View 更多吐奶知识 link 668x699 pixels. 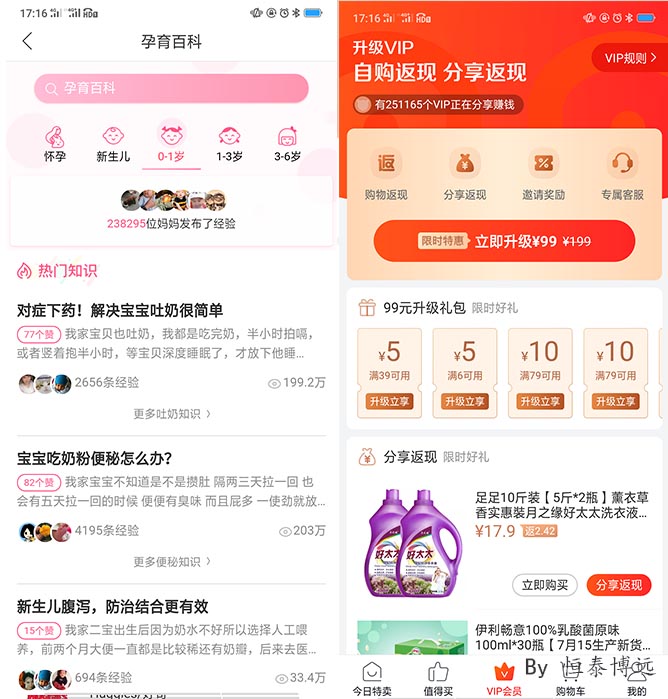point(172,413)
